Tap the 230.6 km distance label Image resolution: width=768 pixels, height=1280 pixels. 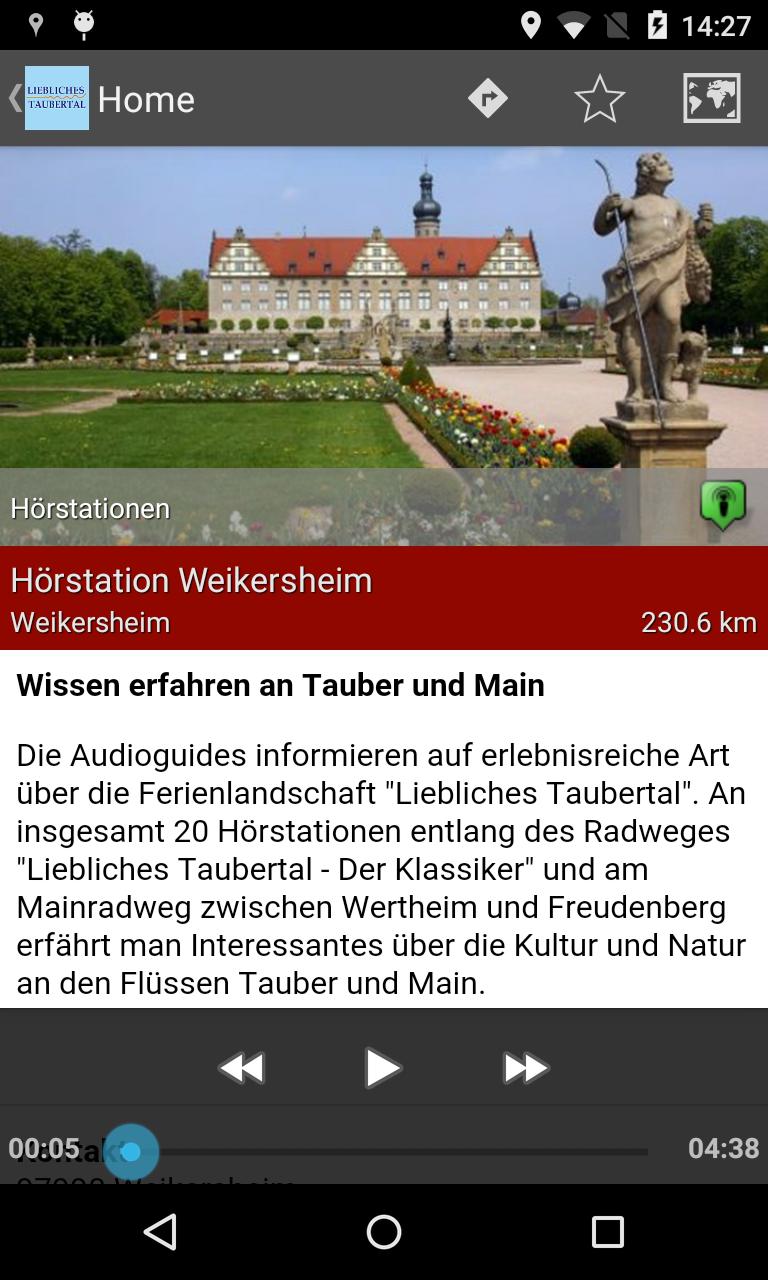[699, 622]
